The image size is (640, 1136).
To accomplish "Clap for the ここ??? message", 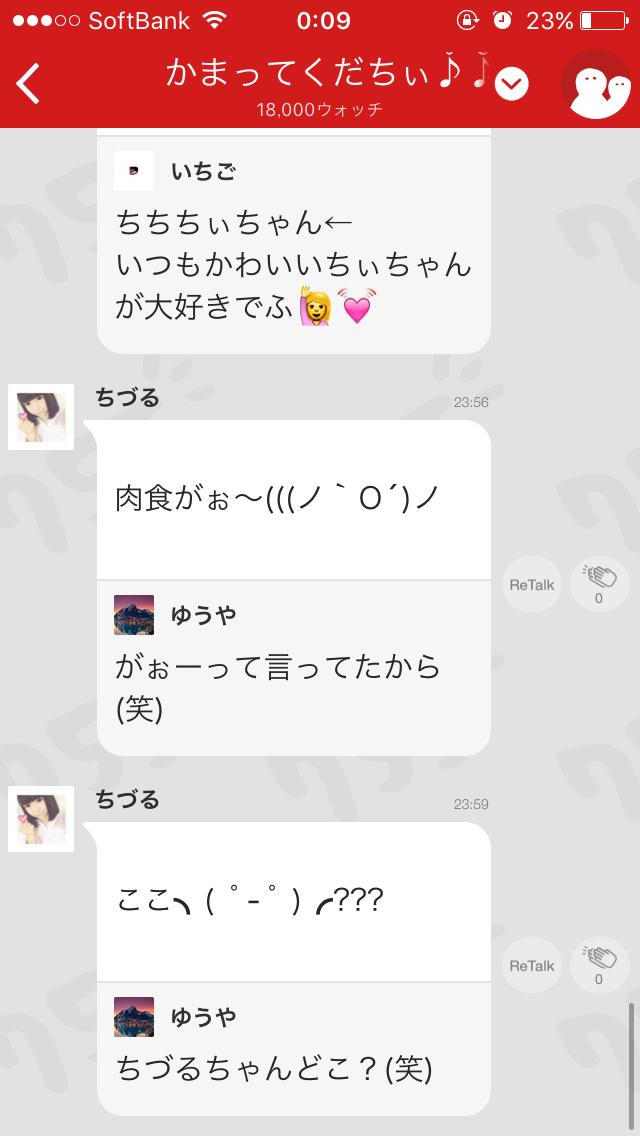I will (x=599, y=966).
